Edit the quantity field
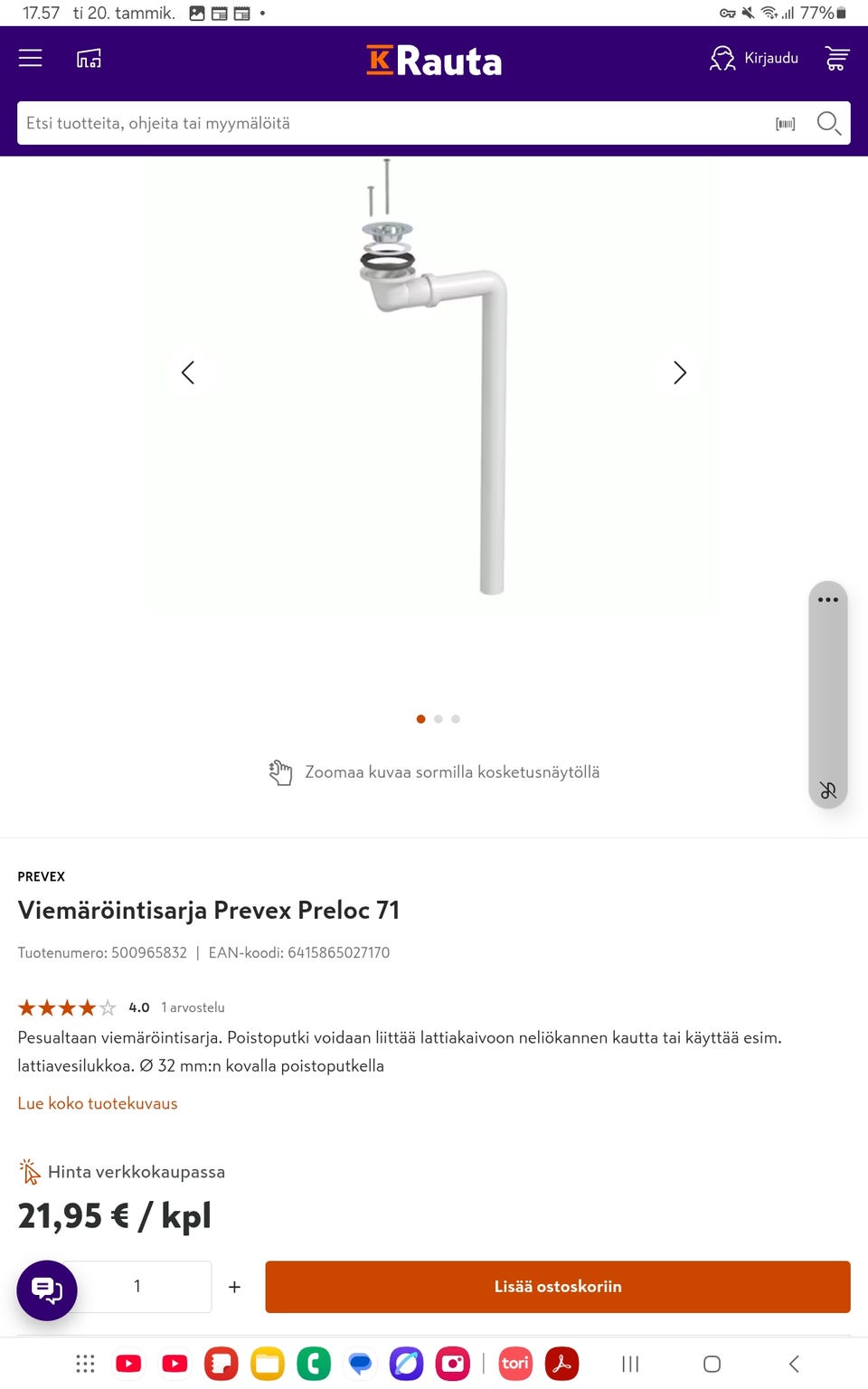Viewport: 868px width, 1389px height. tap(137, 1286)
